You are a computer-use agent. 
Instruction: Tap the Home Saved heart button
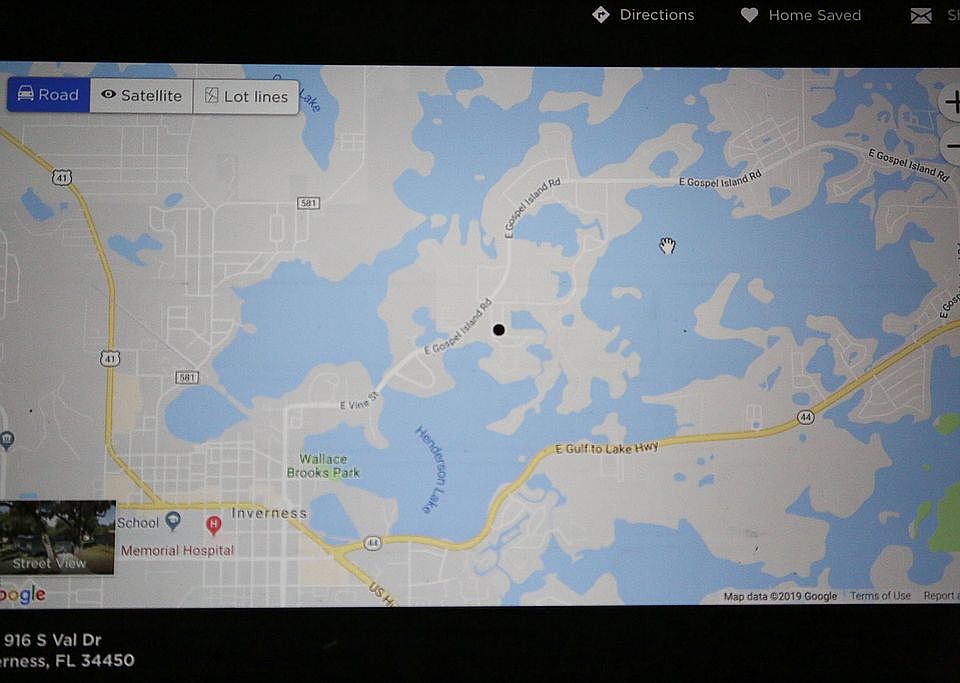tap(800, 15)
